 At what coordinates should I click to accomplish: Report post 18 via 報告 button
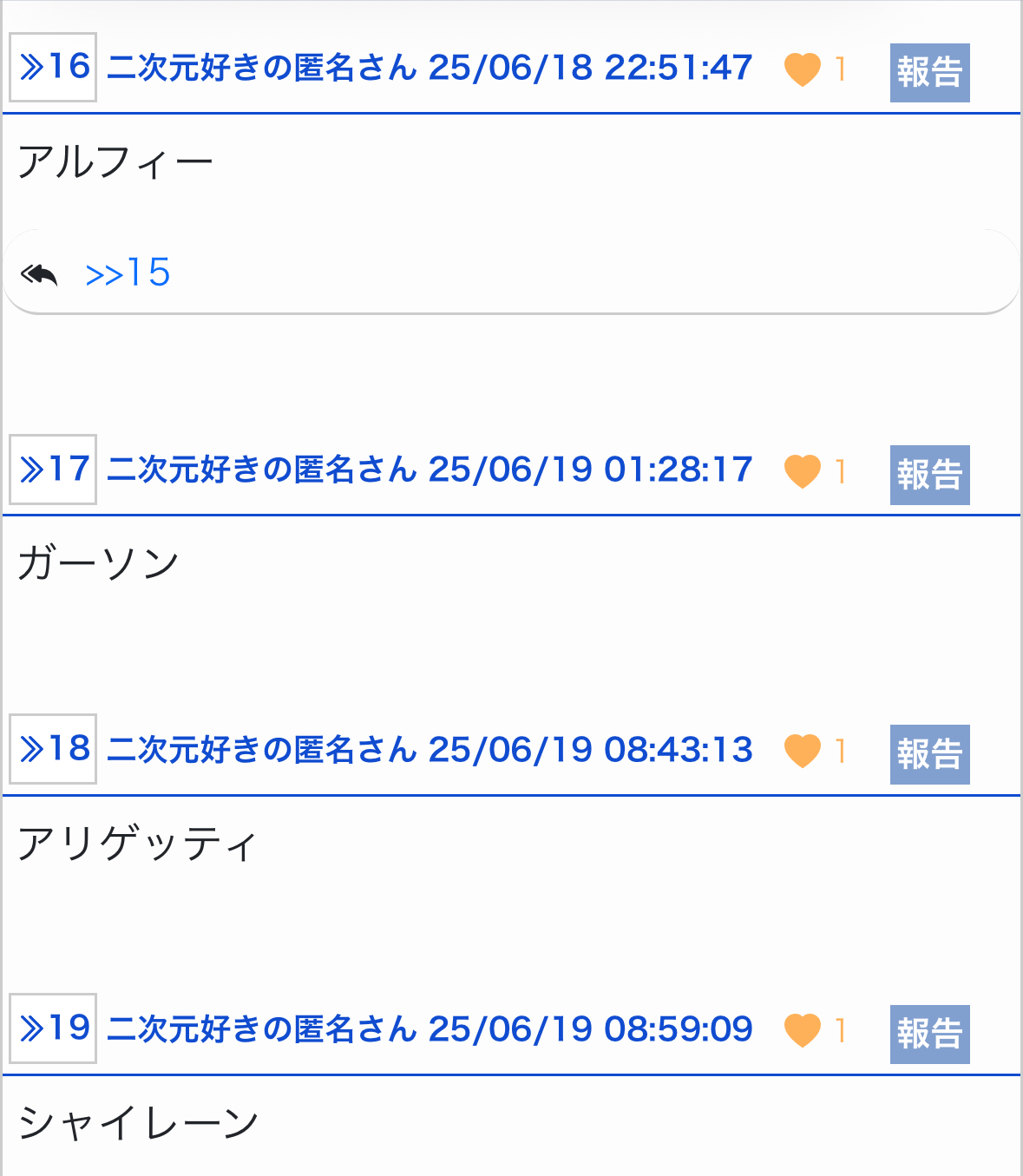pos(929,754)
